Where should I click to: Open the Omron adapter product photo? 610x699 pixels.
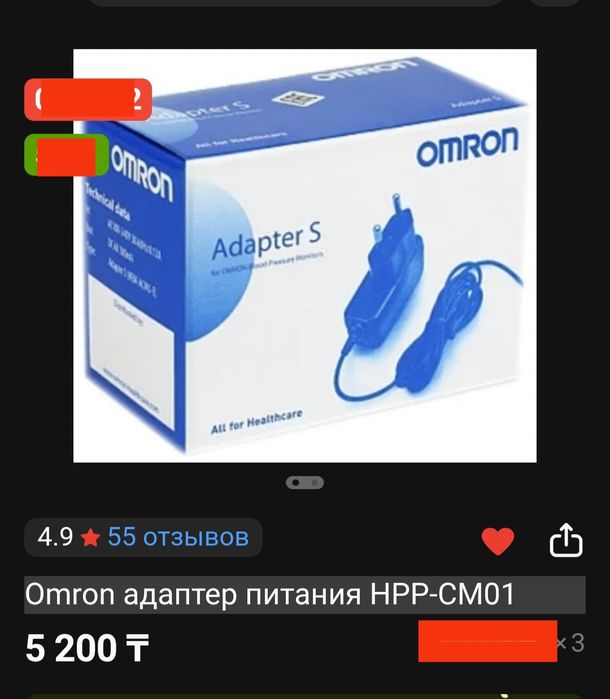coord(305,255)
